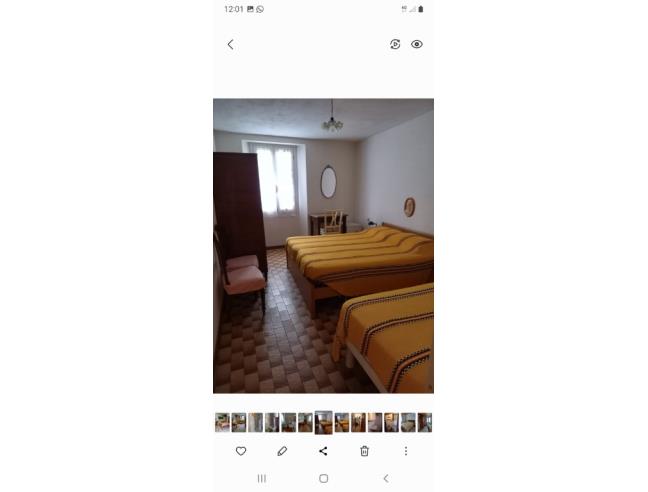
Task: Mark this photo as favorite
Action: tap(241, 451)
